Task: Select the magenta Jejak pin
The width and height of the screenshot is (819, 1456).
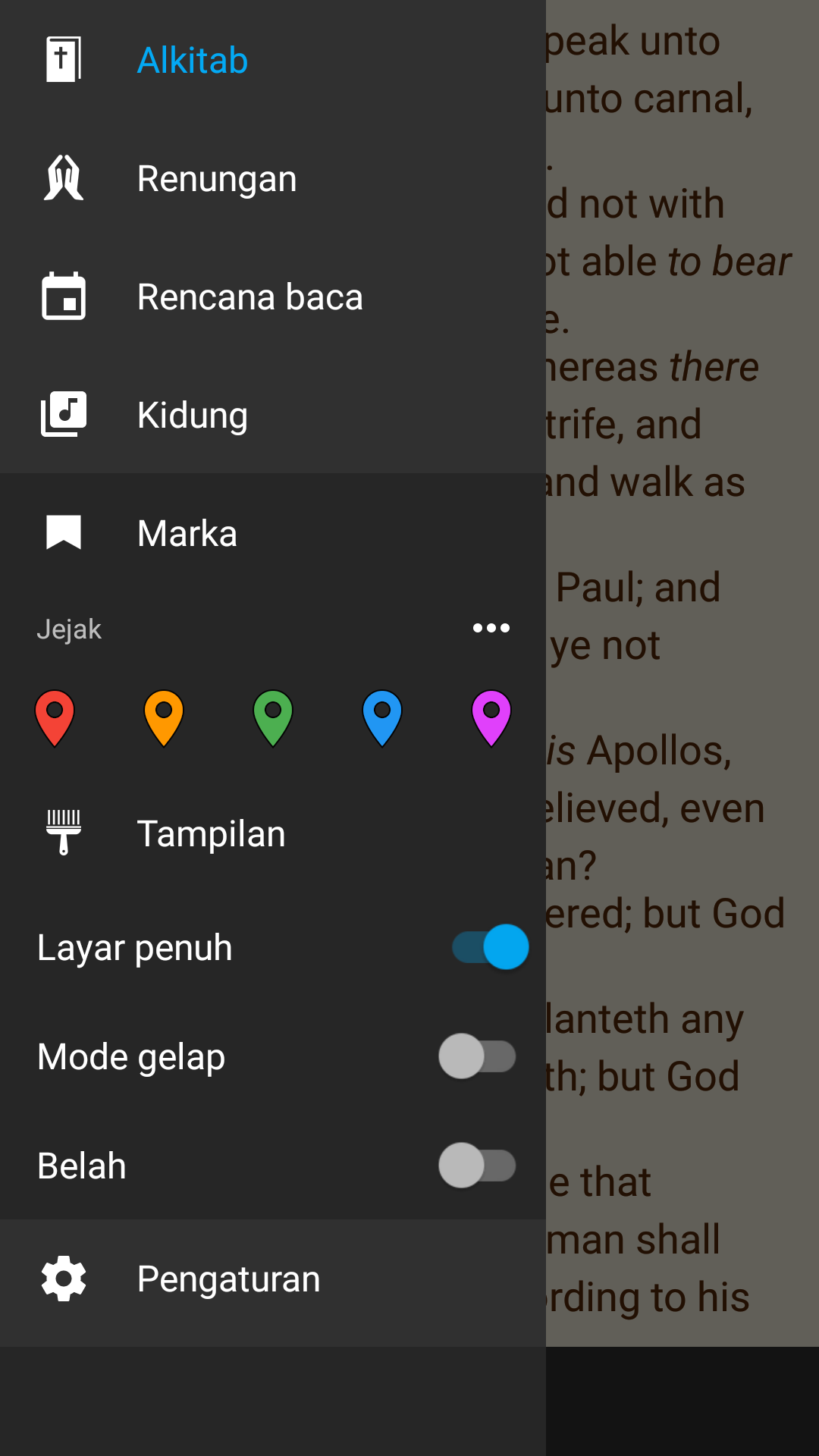Action: click(x=491, y=718)
